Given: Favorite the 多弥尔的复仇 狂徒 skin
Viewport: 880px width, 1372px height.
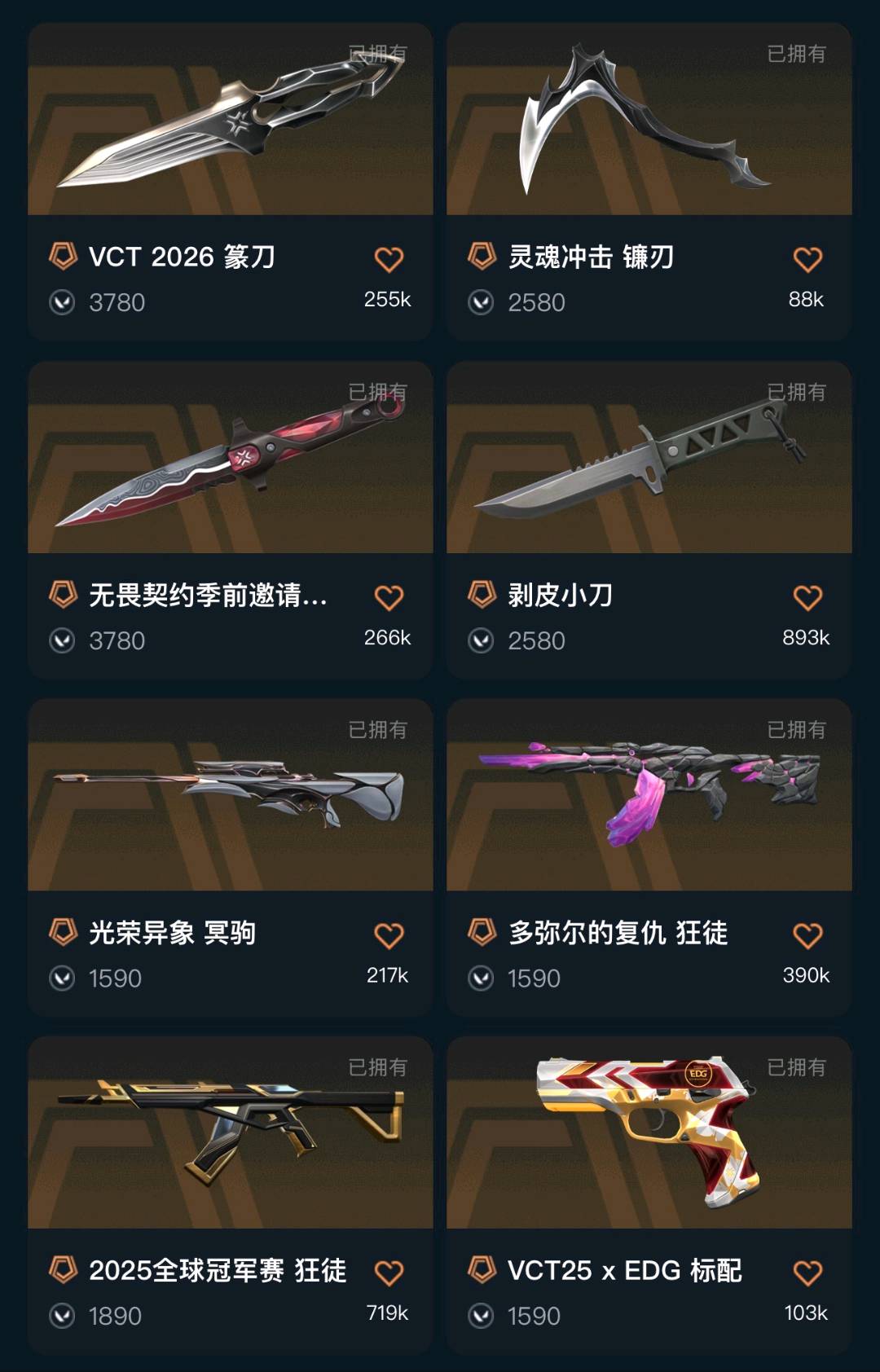Looking at the screenshot, I should click(x=807, y=936).
